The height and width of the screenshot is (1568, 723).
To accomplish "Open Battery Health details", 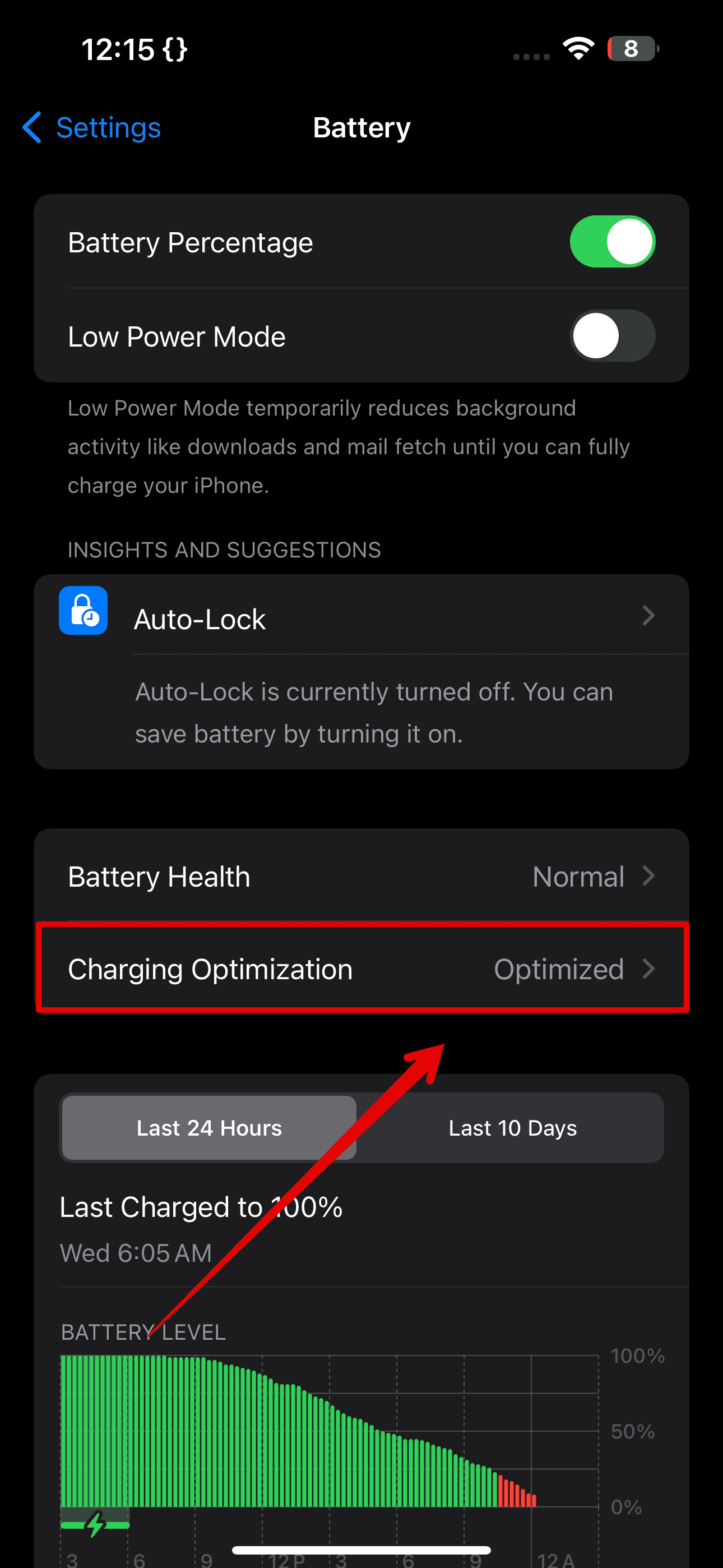I will [361, 877].
